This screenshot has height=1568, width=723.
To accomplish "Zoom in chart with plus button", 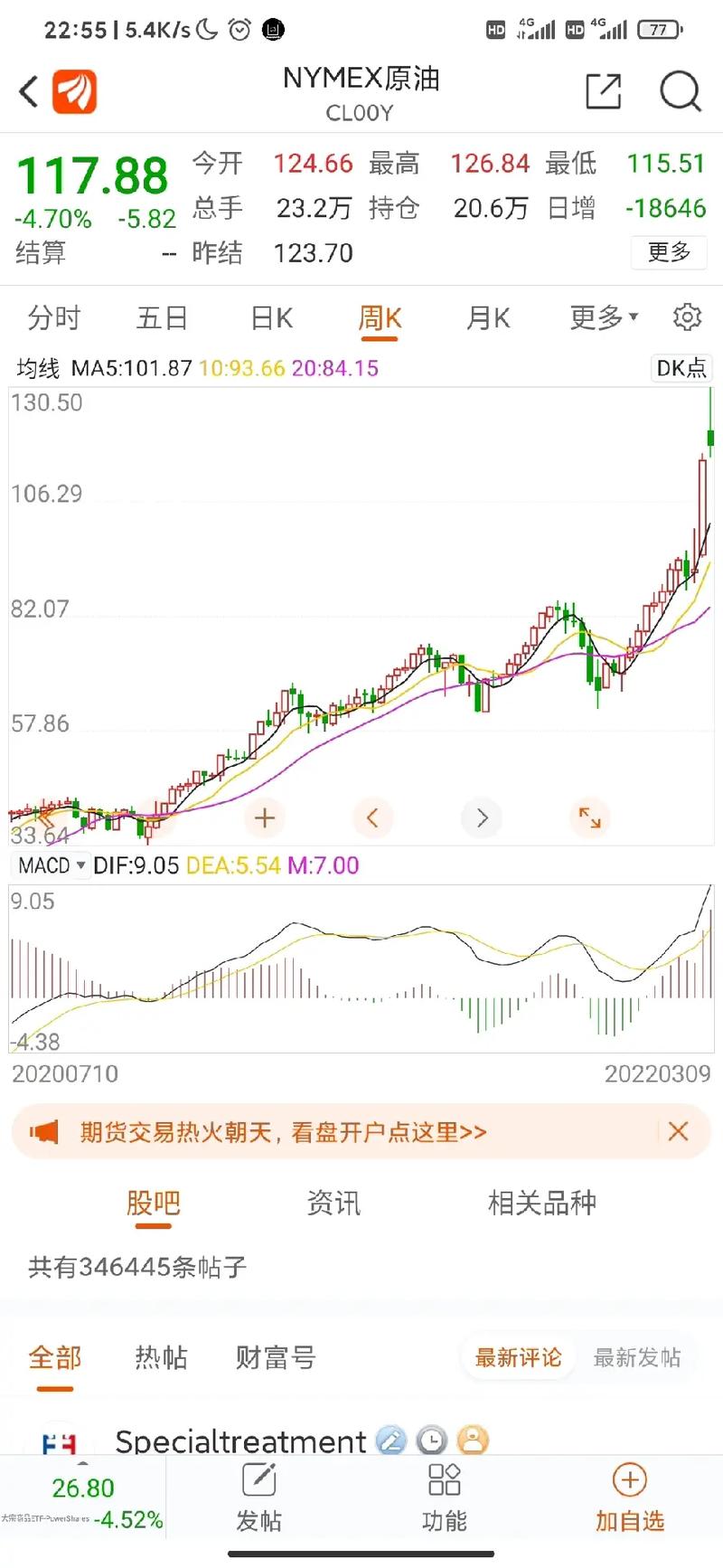I will point(265,818).
